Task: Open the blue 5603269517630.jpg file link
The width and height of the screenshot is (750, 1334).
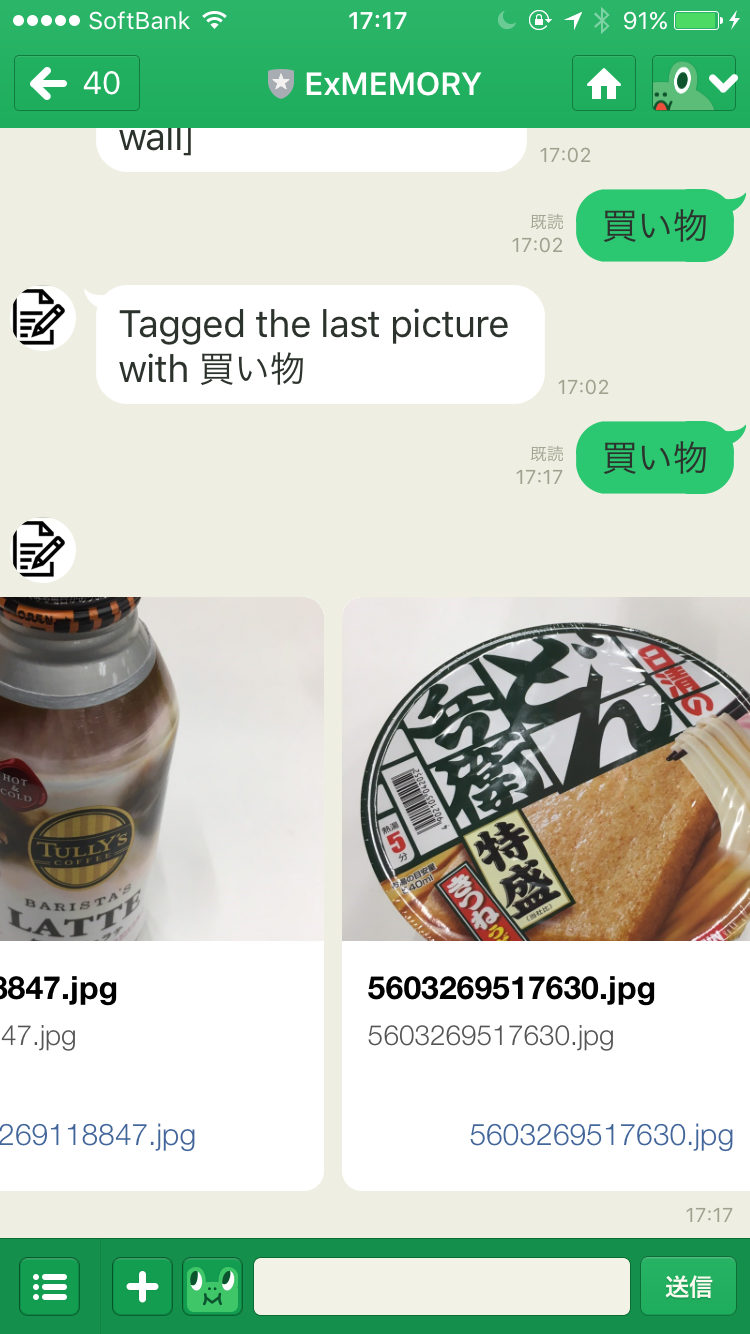Action: (x=601, y=1135)
